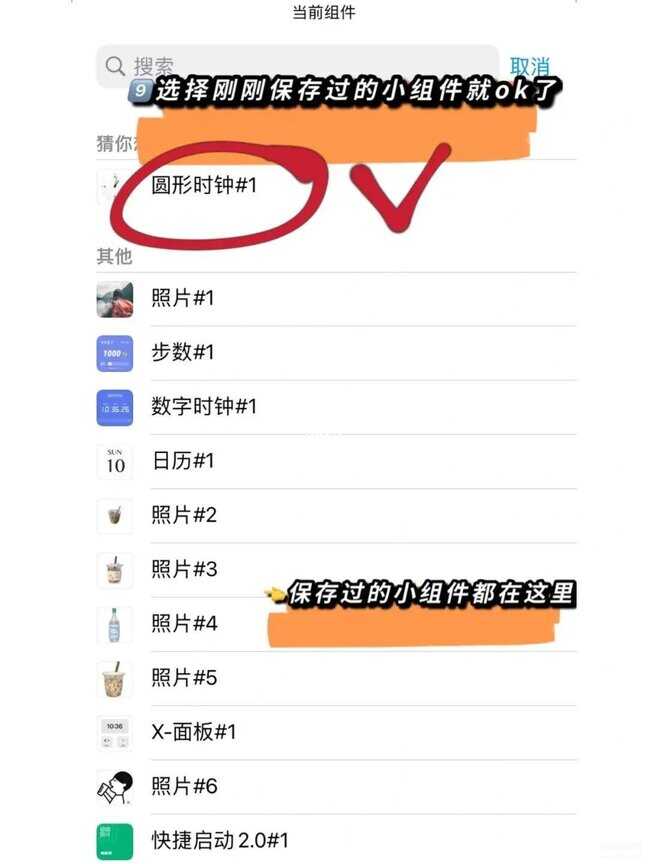Choose the 照片#5 widget
This screenshot has width=648, height=864.
pos(184,678)
